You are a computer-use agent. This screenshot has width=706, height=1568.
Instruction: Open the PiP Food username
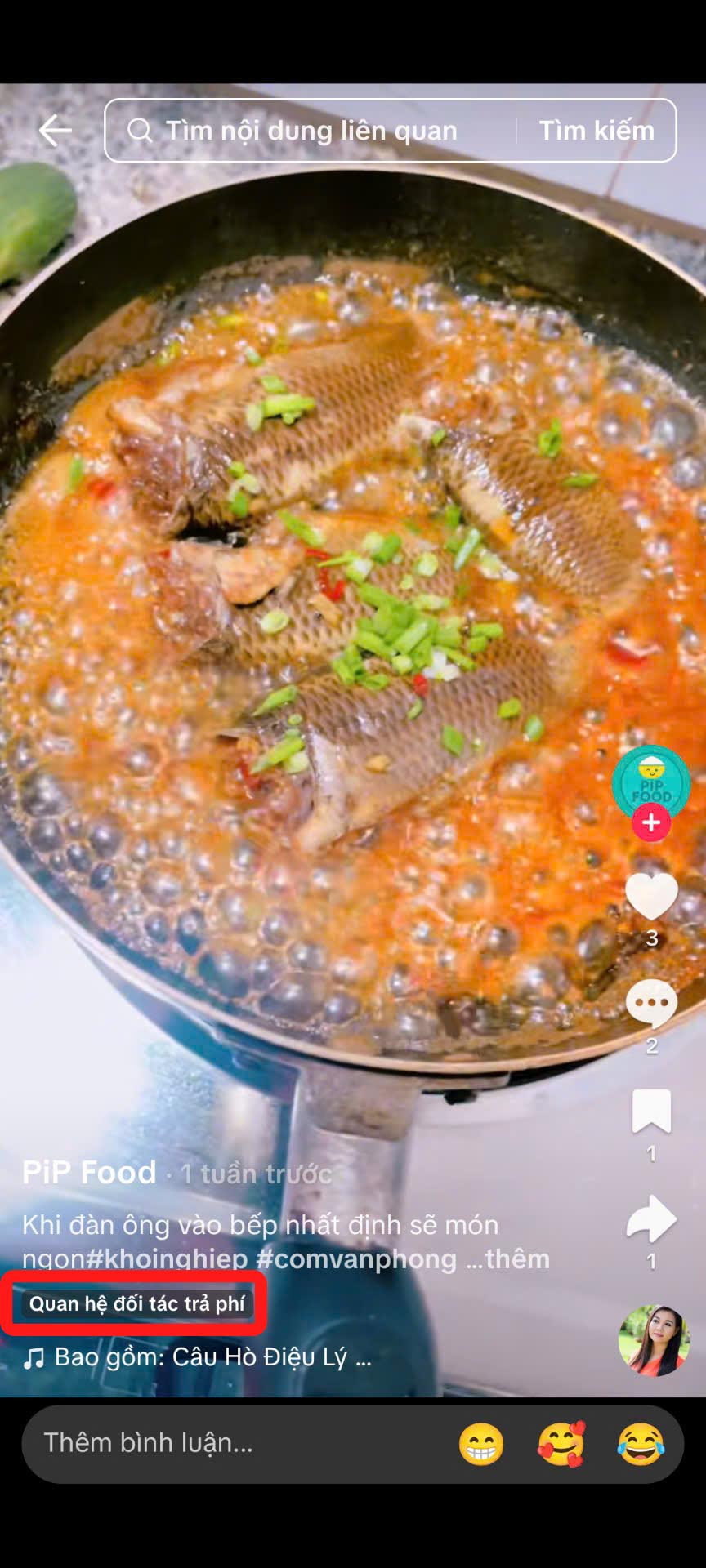point(89,1173)
